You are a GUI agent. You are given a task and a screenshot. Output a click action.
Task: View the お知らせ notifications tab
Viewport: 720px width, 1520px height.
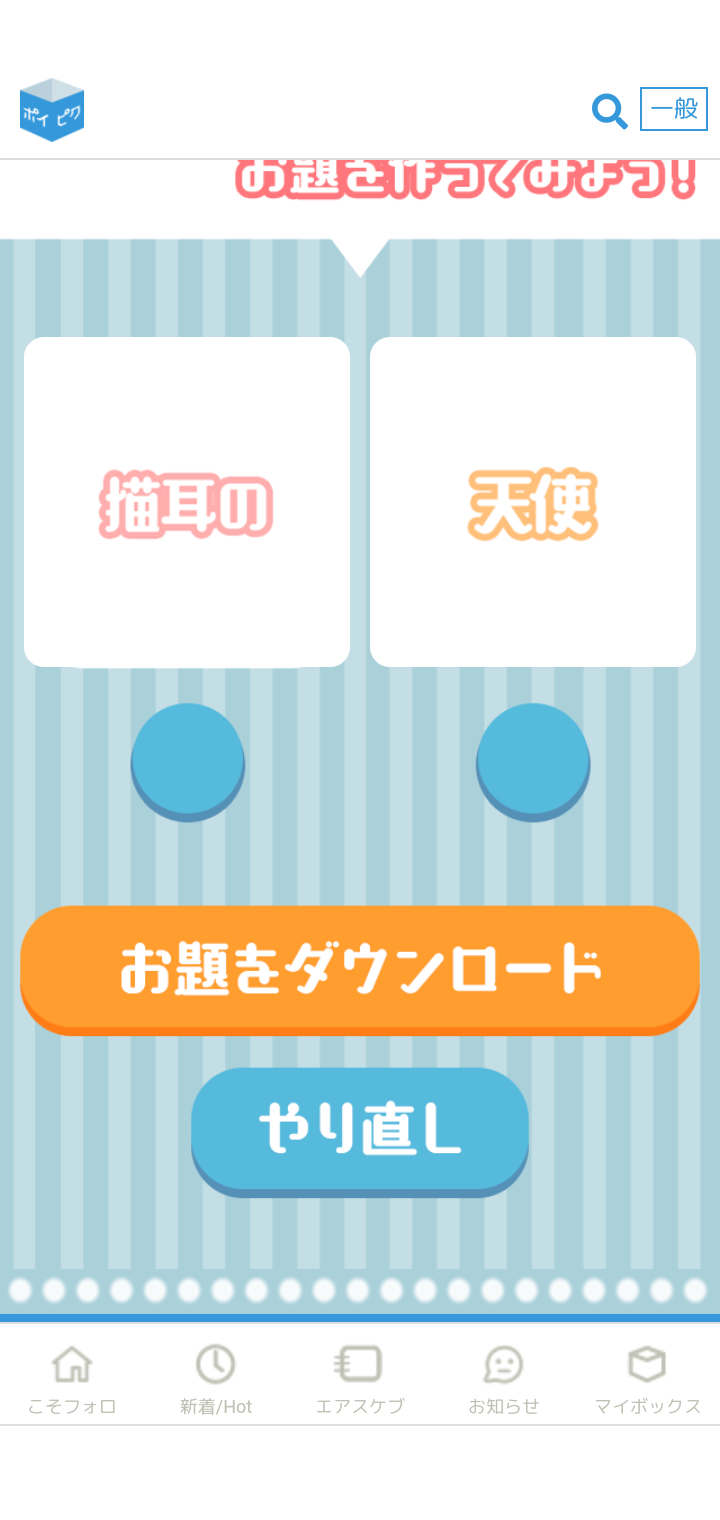504,1379
